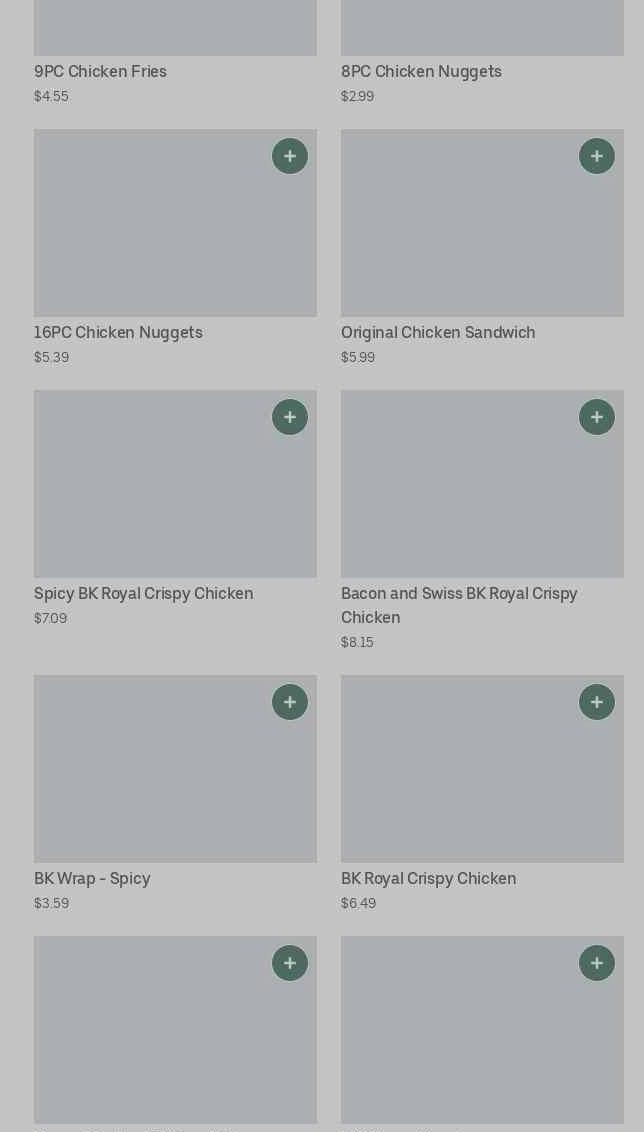
Task: Add Spicy BK Royal Crispy Chicken to the order
Action: click(x=290, y=417)
